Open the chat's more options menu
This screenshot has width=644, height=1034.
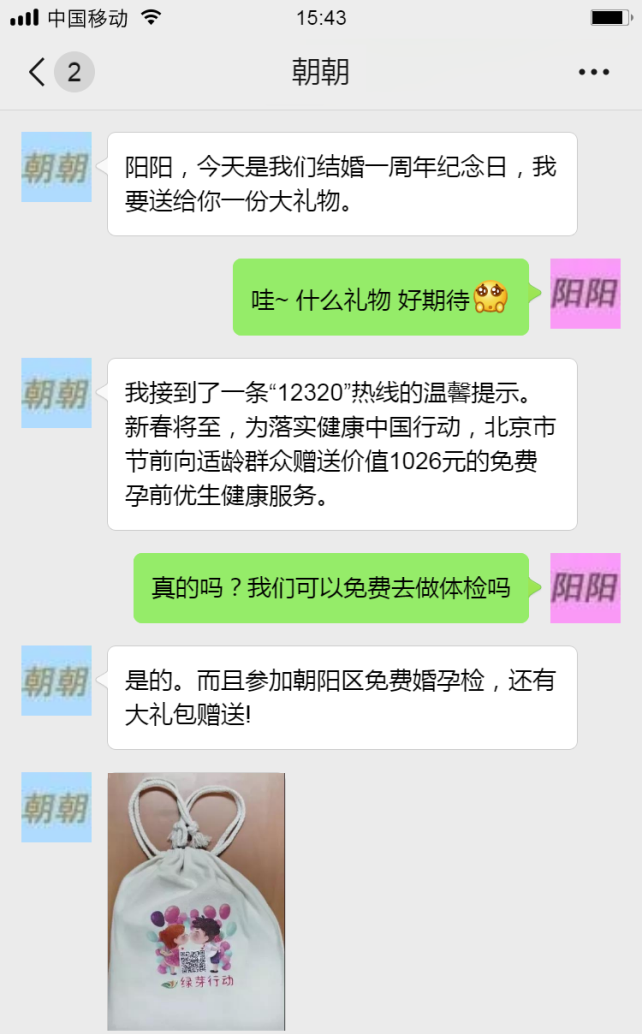[x=593, y=72]
